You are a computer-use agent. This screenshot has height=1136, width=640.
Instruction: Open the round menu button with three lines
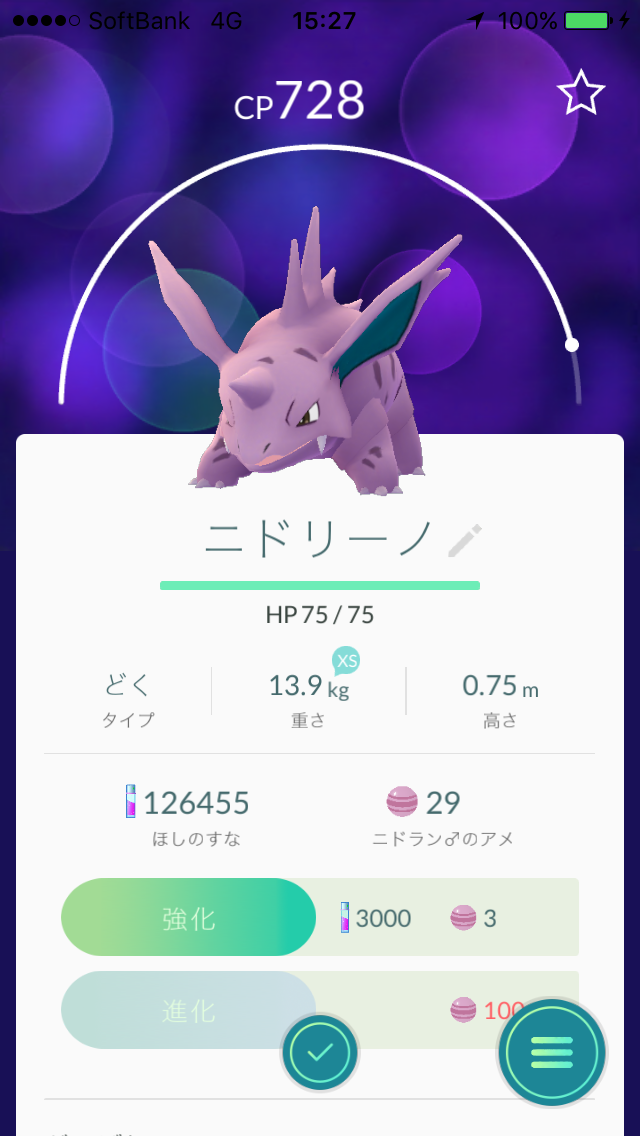pyautogui.click(x=552, y=1051)
